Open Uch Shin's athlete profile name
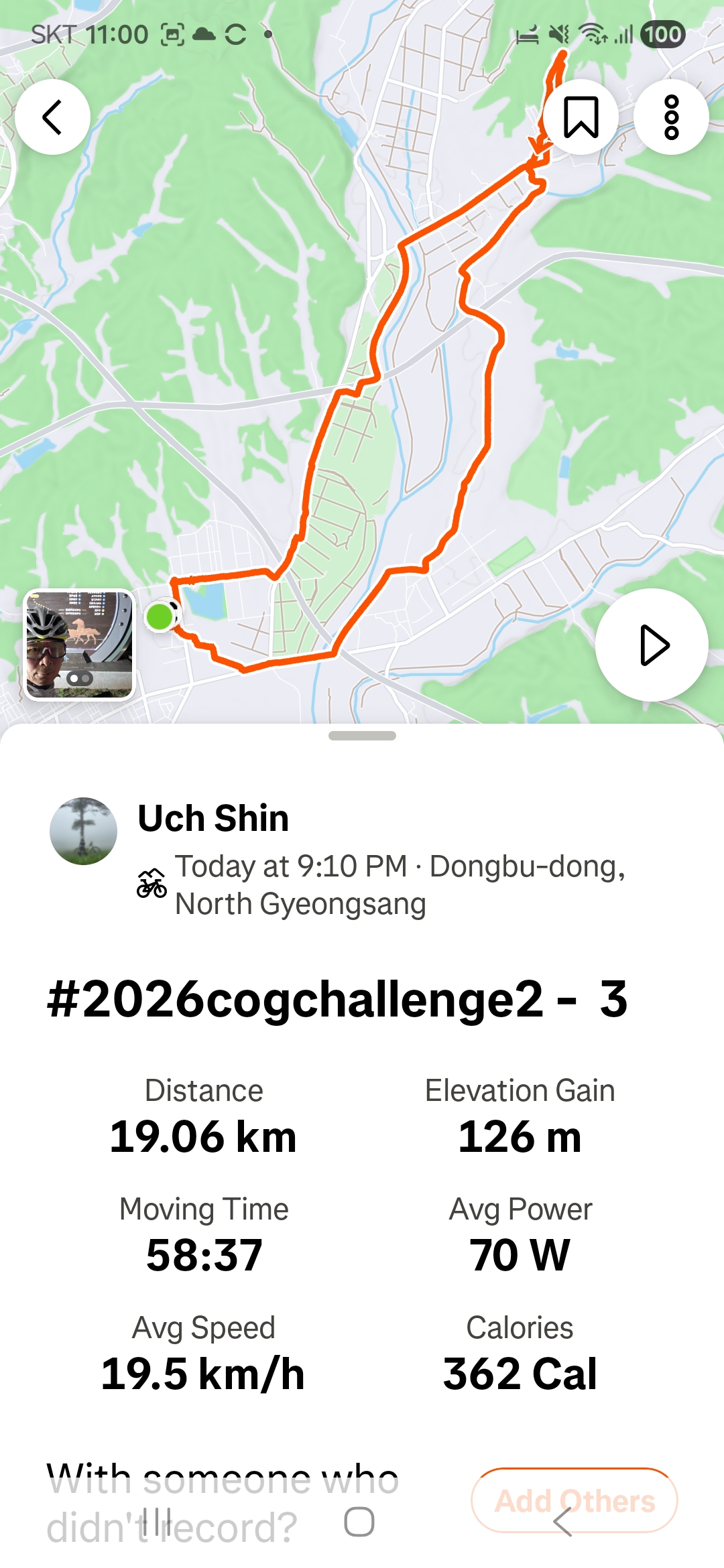Image resolution: width=724 pixels, height=1568 pixels. [213, 818]
